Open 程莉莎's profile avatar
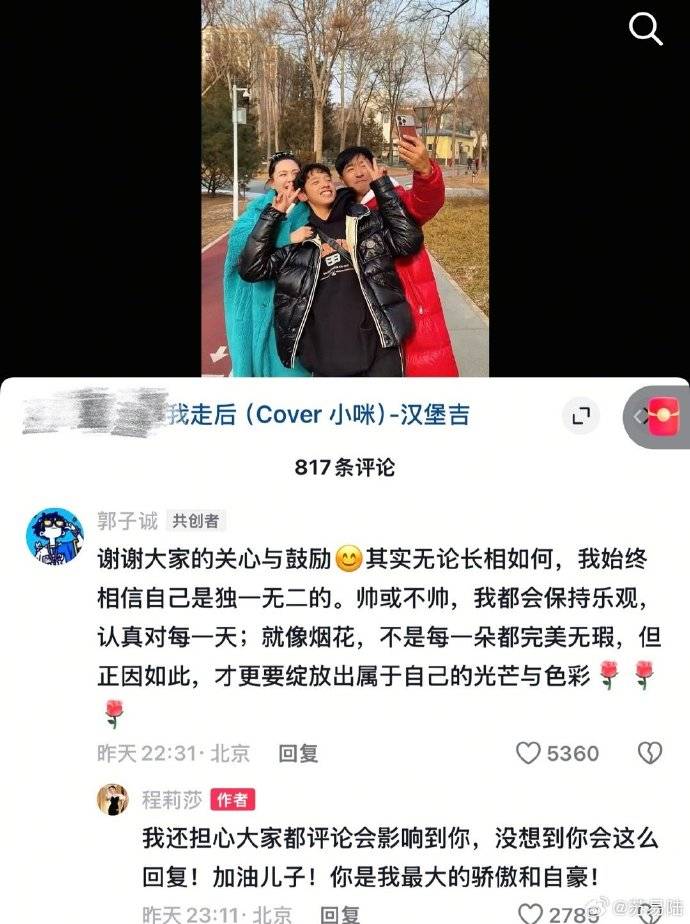690x924 pixels. [112, 799]
